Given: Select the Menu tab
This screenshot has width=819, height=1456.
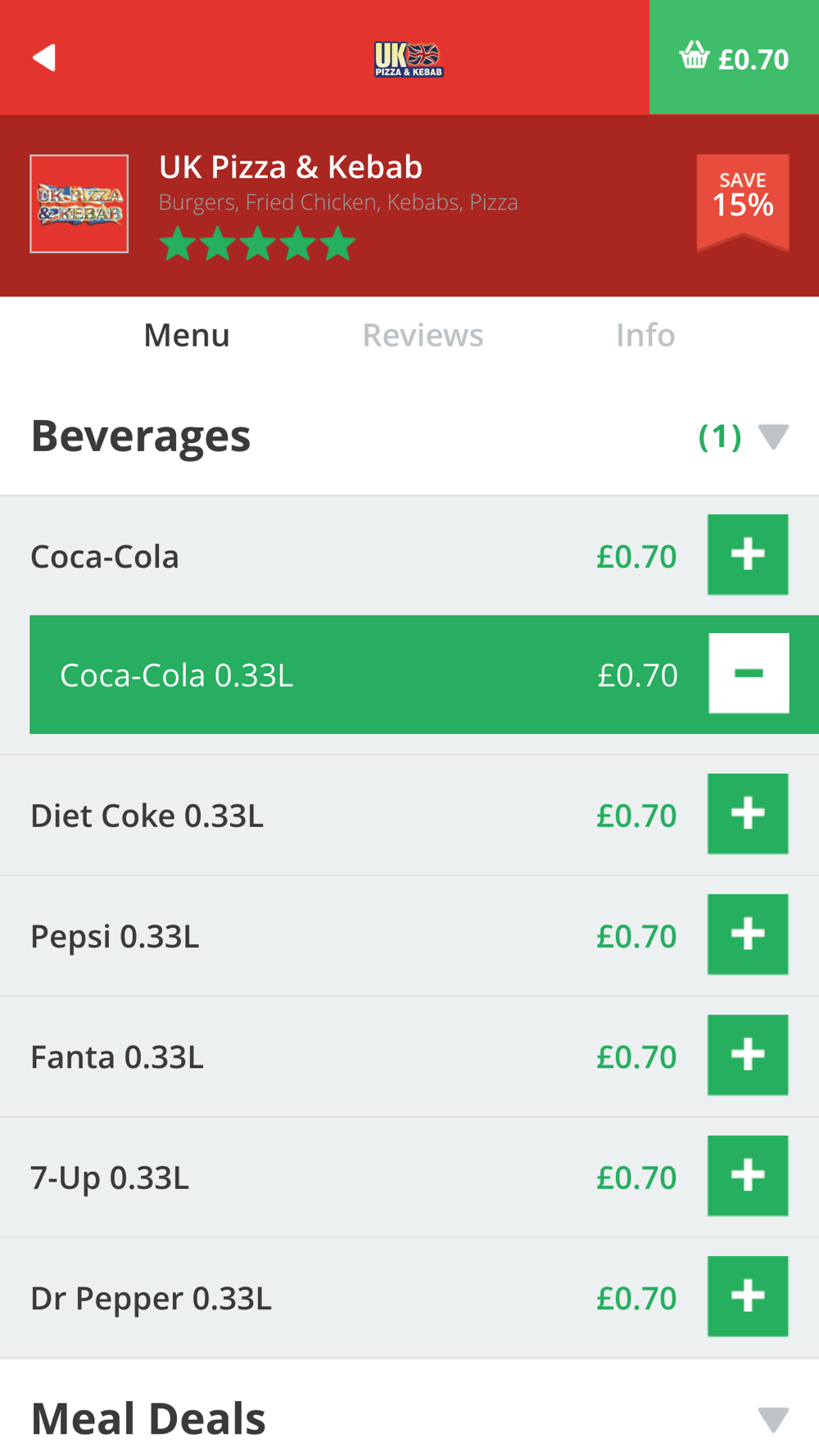Looking at the screenshot, I should pos(187,335).
